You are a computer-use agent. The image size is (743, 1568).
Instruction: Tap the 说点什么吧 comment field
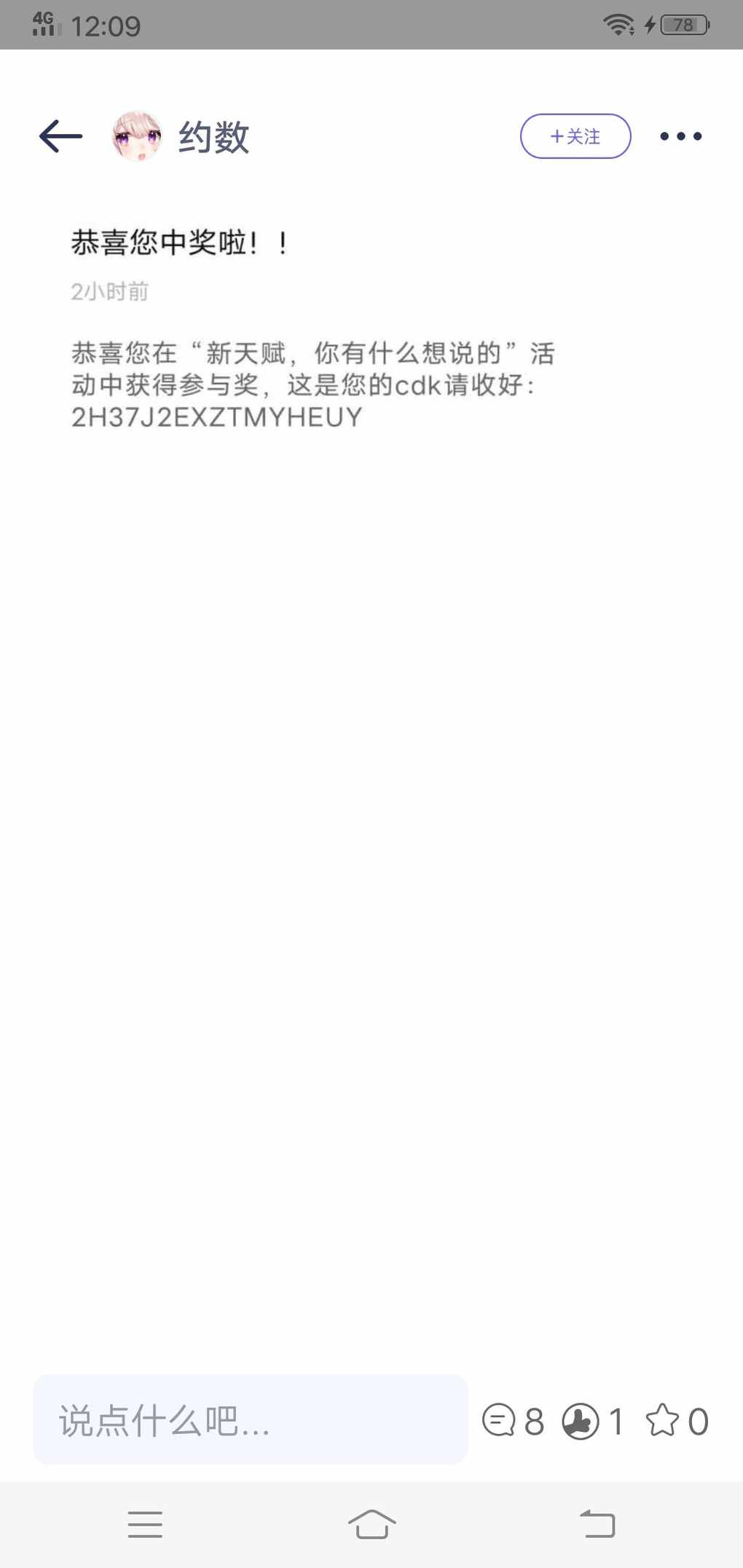pos(251,1419)
